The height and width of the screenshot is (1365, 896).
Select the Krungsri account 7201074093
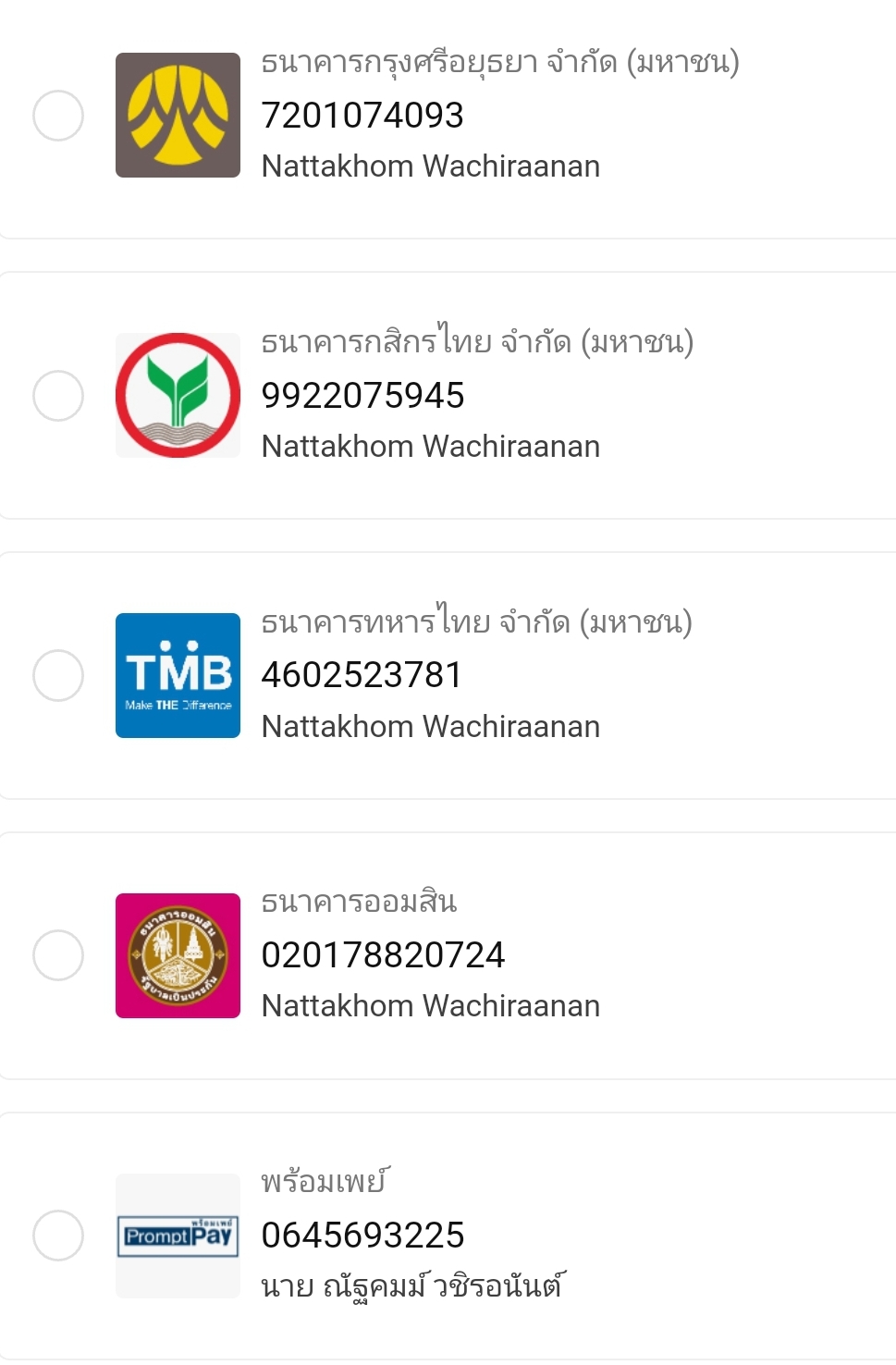pyautogui.click(x=58, y=116)
